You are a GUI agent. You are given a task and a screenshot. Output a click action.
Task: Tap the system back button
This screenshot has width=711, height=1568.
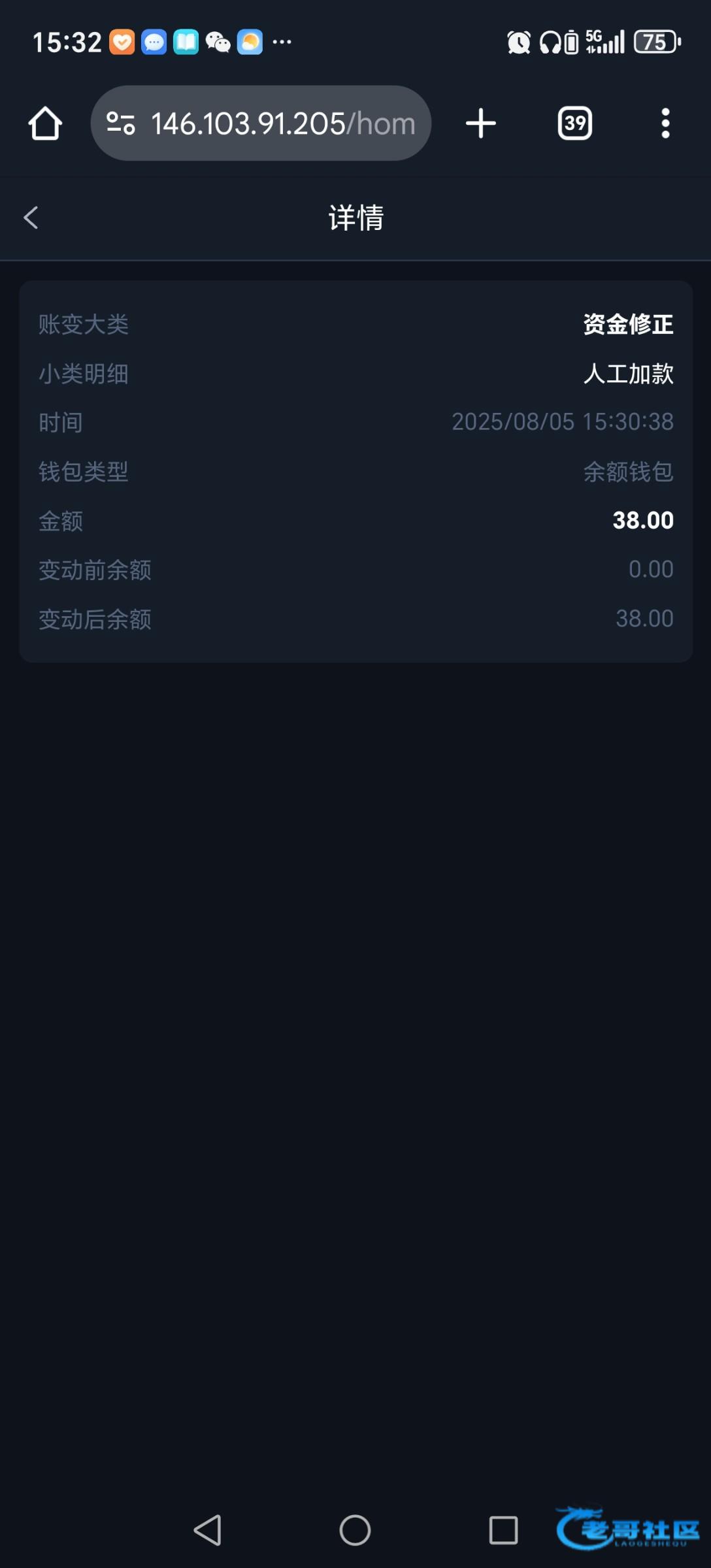point(208,1530)
